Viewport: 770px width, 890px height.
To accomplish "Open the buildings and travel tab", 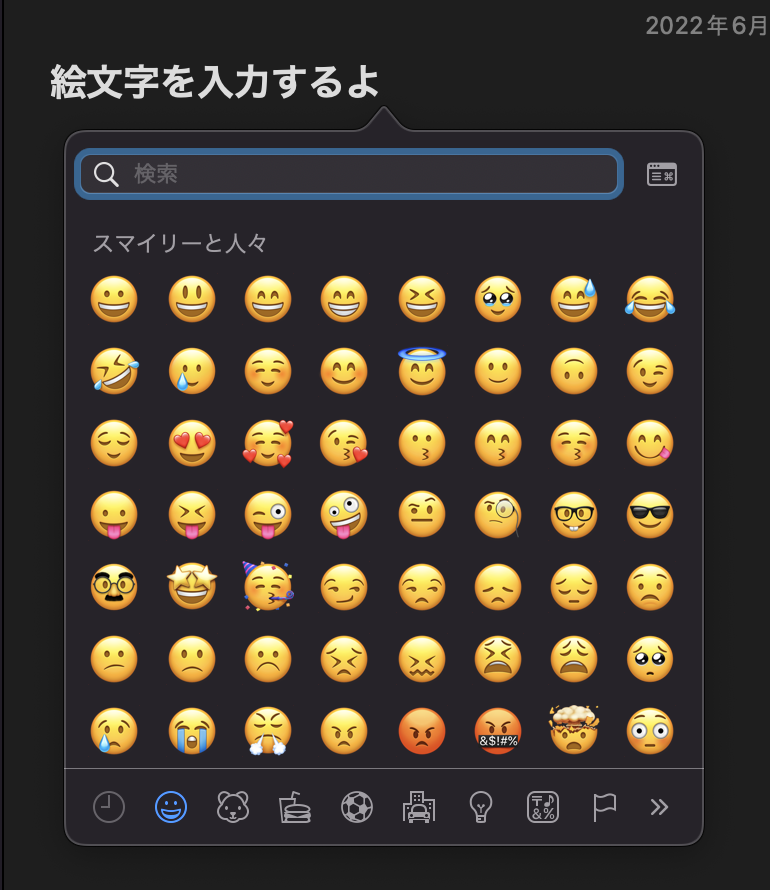I will 419,806.
